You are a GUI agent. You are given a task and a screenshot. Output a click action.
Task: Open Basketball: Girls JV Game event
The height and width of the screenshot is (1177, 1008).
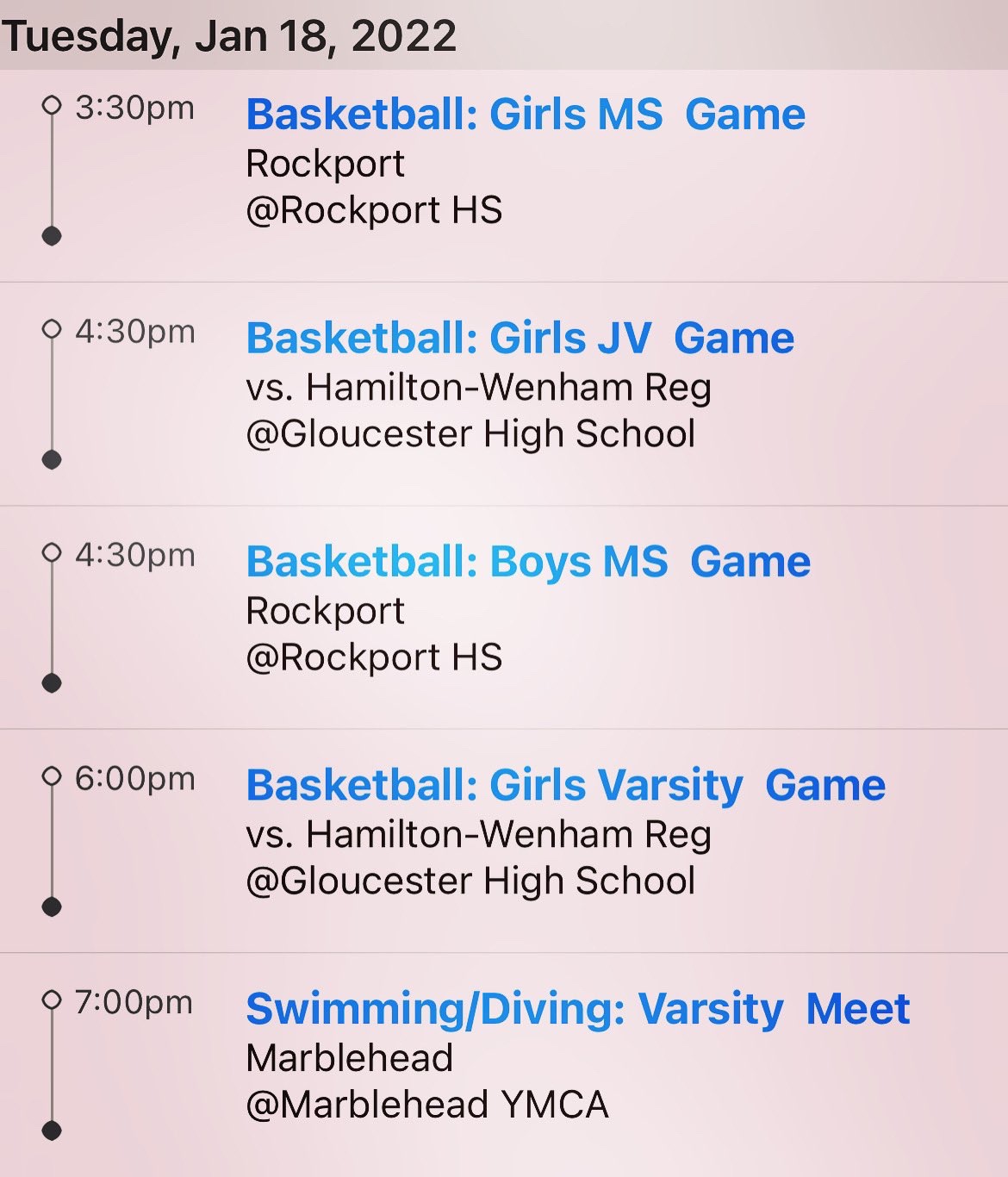[x=520, y=338]
